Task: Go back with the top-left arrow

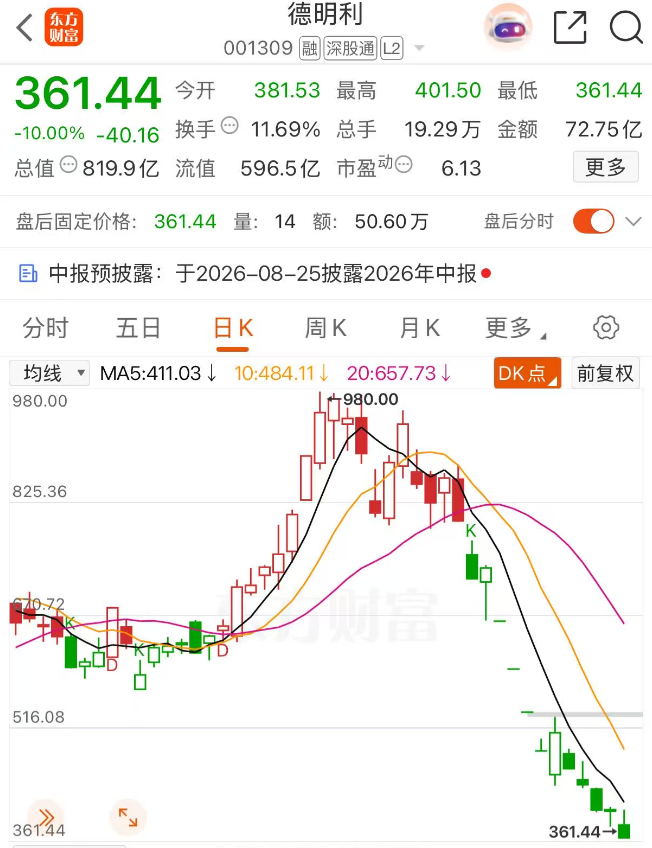Action: point(25,27)
